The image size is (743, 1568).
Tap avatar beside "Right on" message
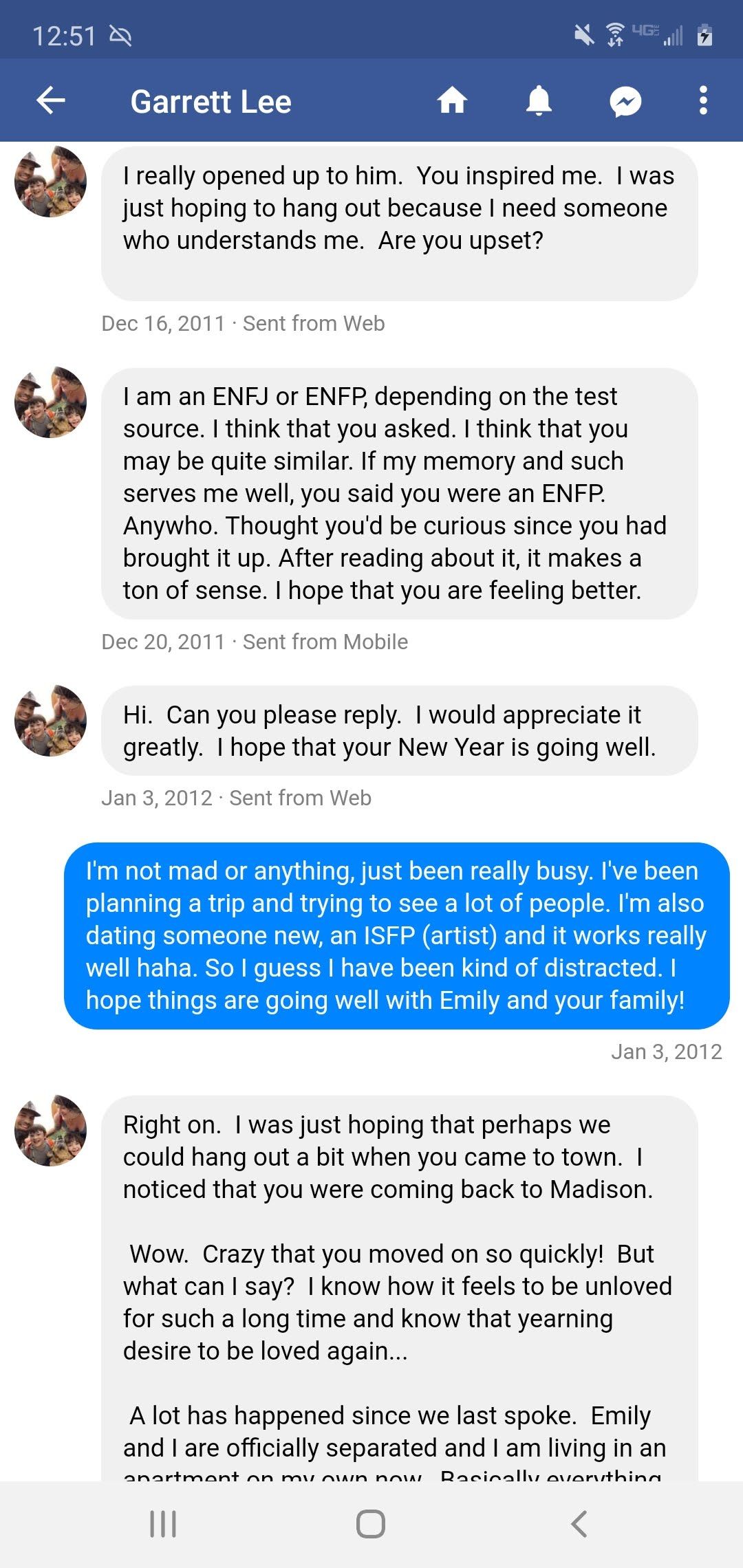pos(51,1130)
